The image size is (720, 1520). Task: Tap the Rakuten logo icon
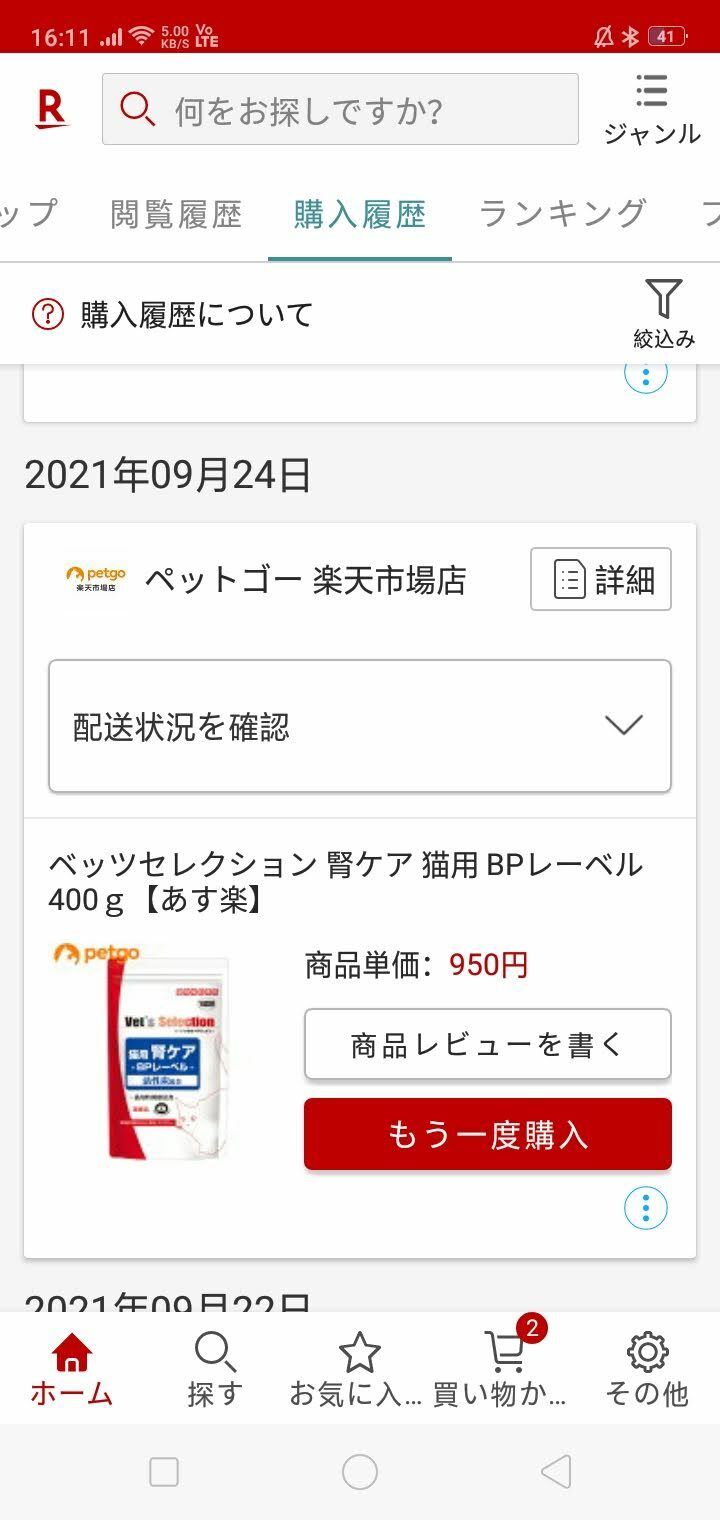click(x=51, y=109)
